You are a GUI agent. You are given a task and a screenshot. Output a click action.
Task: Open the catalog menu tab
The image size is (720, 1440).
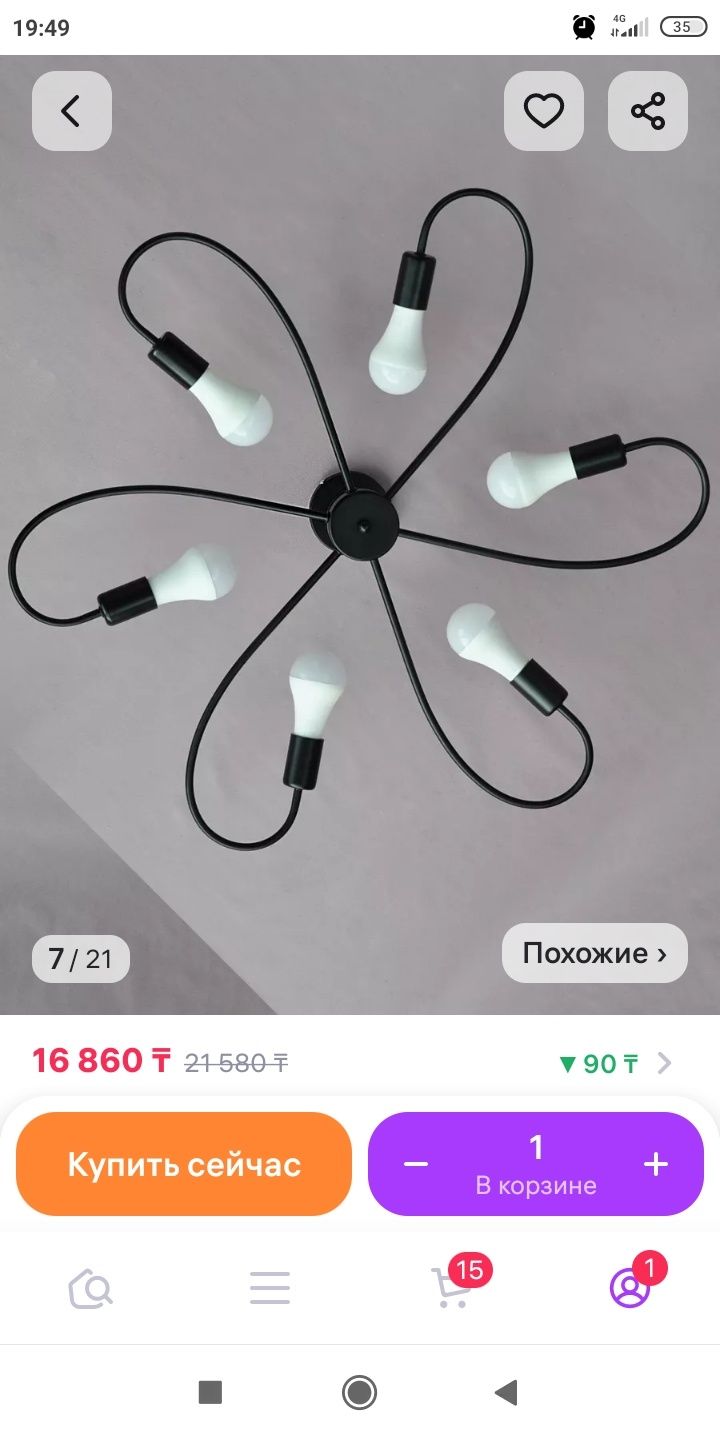270,1288
